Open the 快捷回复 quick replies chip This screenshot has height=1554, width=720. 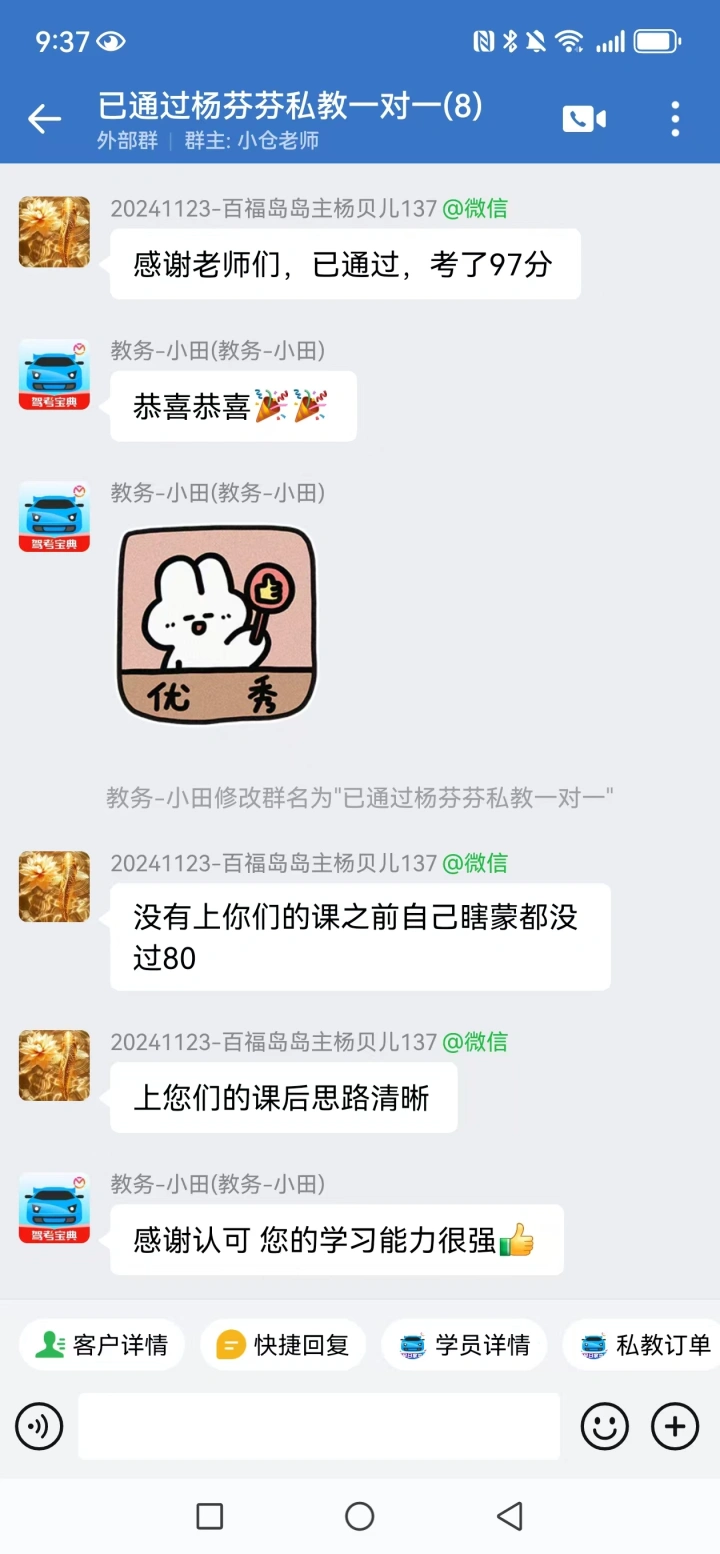pyautogui.click(x=283, y=1345)
